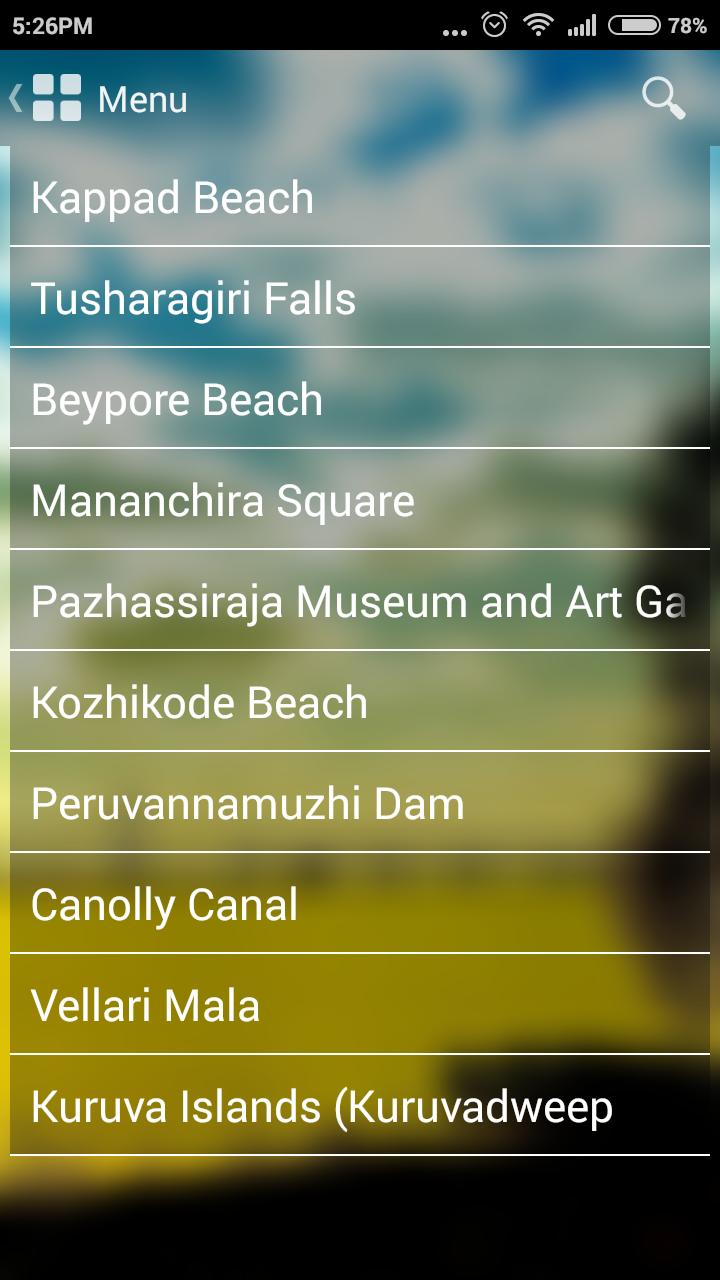Tap Vellari Mala row
The image size is (720, 1280).
pyautogui.click(x=360, y=1005)
